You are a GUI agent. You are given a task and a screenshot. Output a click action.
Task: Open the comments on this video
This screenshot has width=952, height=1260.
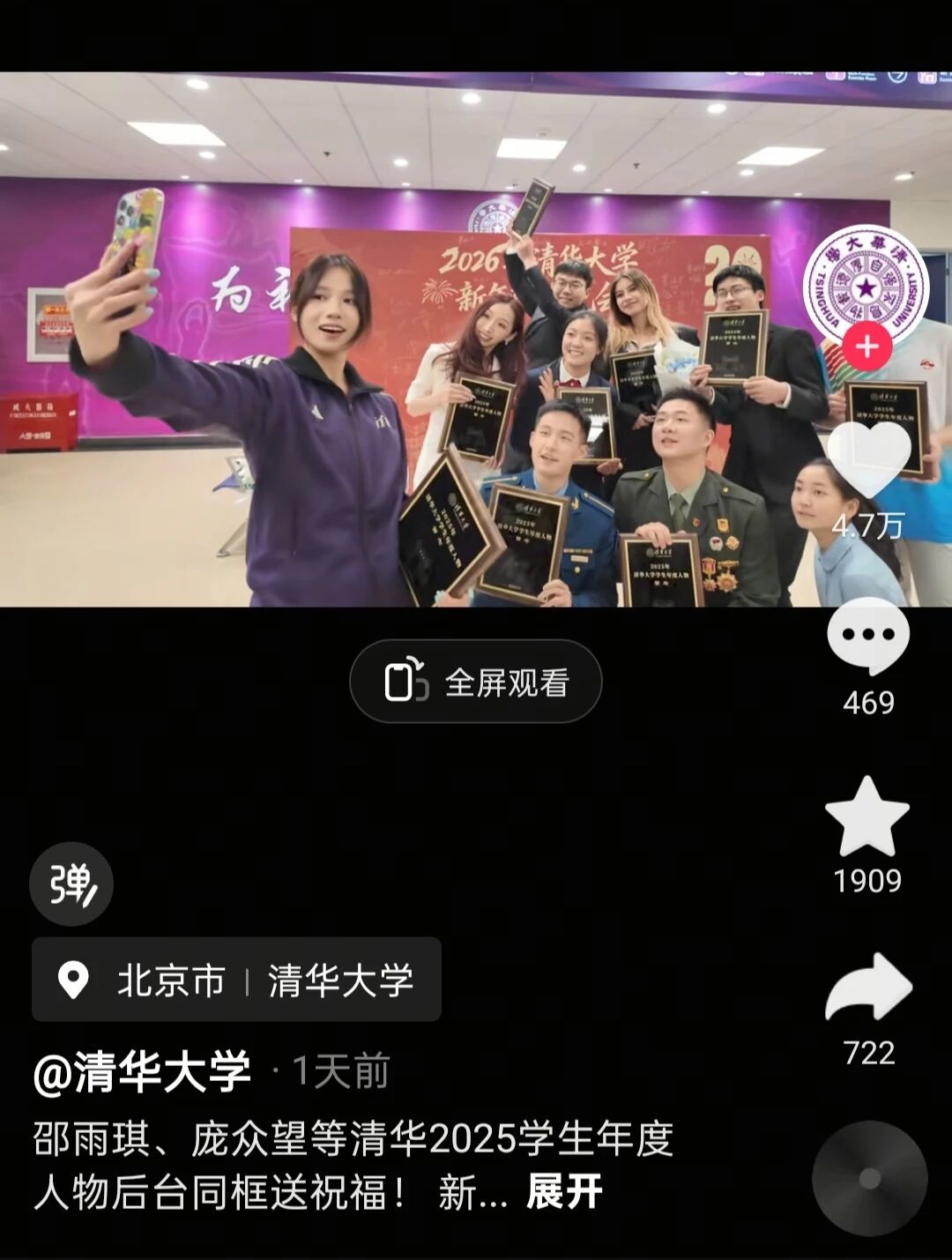point(868,637)
